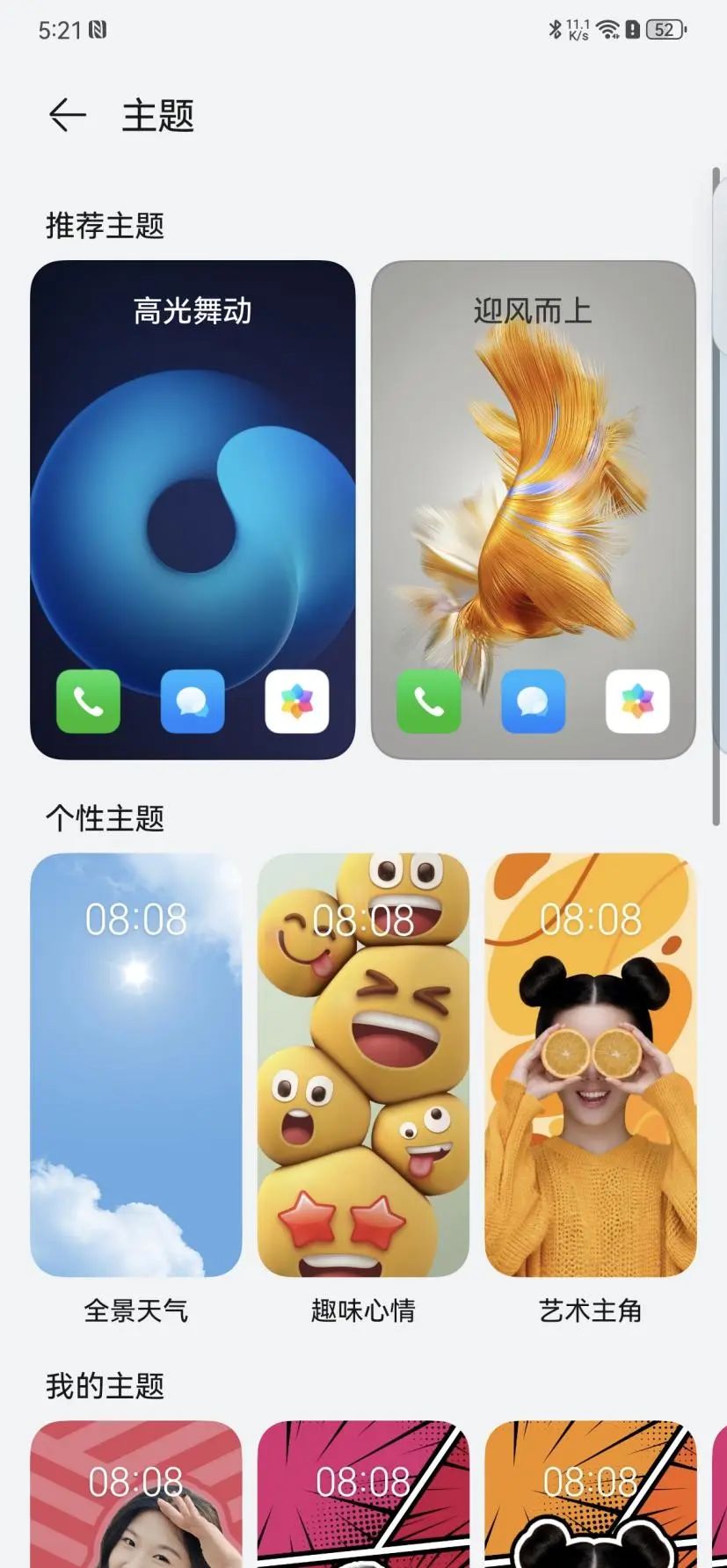
Task: Go back from the 主题 page
Action: point(67,115)
